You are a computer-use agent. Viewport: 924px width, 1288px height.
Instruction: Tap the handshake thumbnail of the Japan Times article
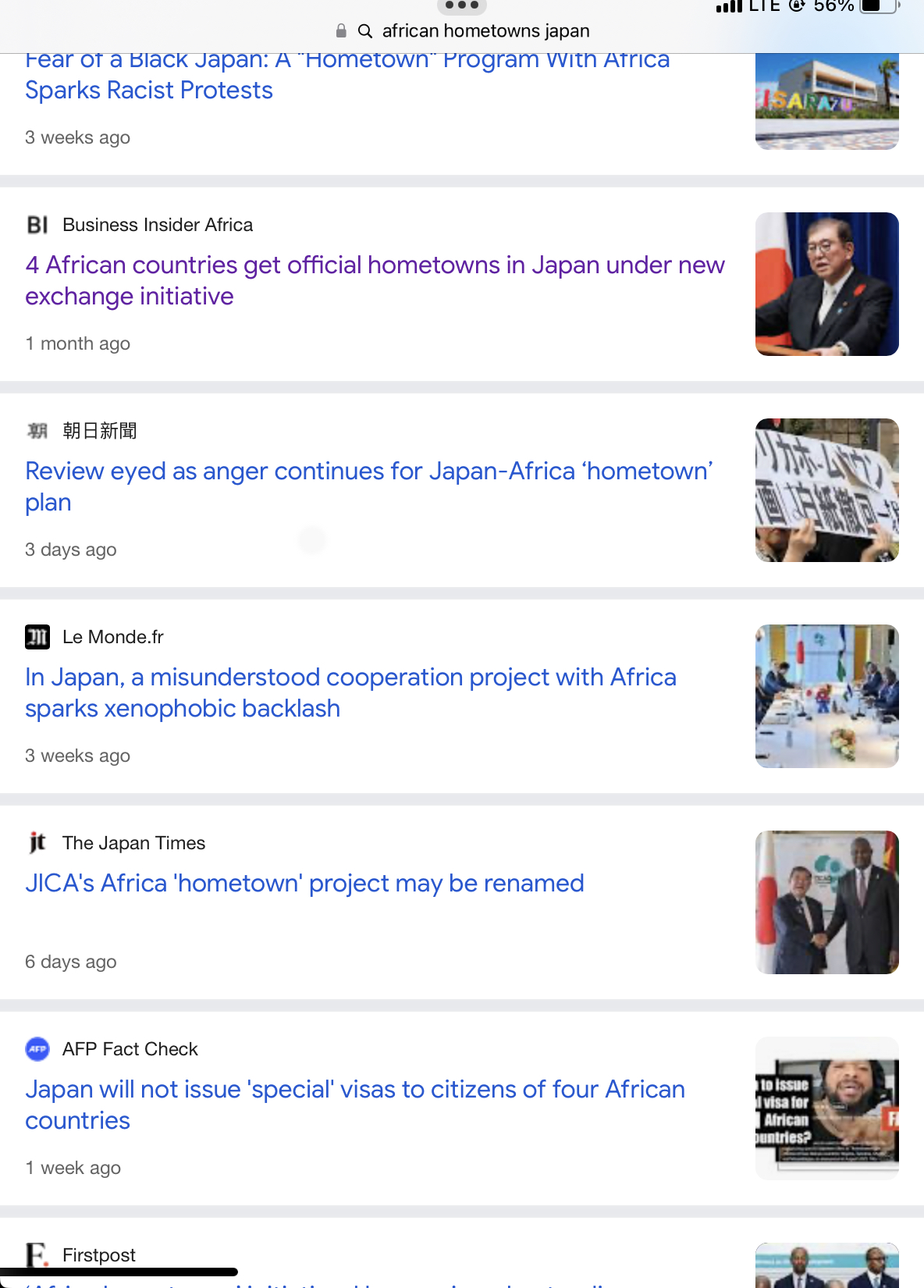(x=826, y=902)
